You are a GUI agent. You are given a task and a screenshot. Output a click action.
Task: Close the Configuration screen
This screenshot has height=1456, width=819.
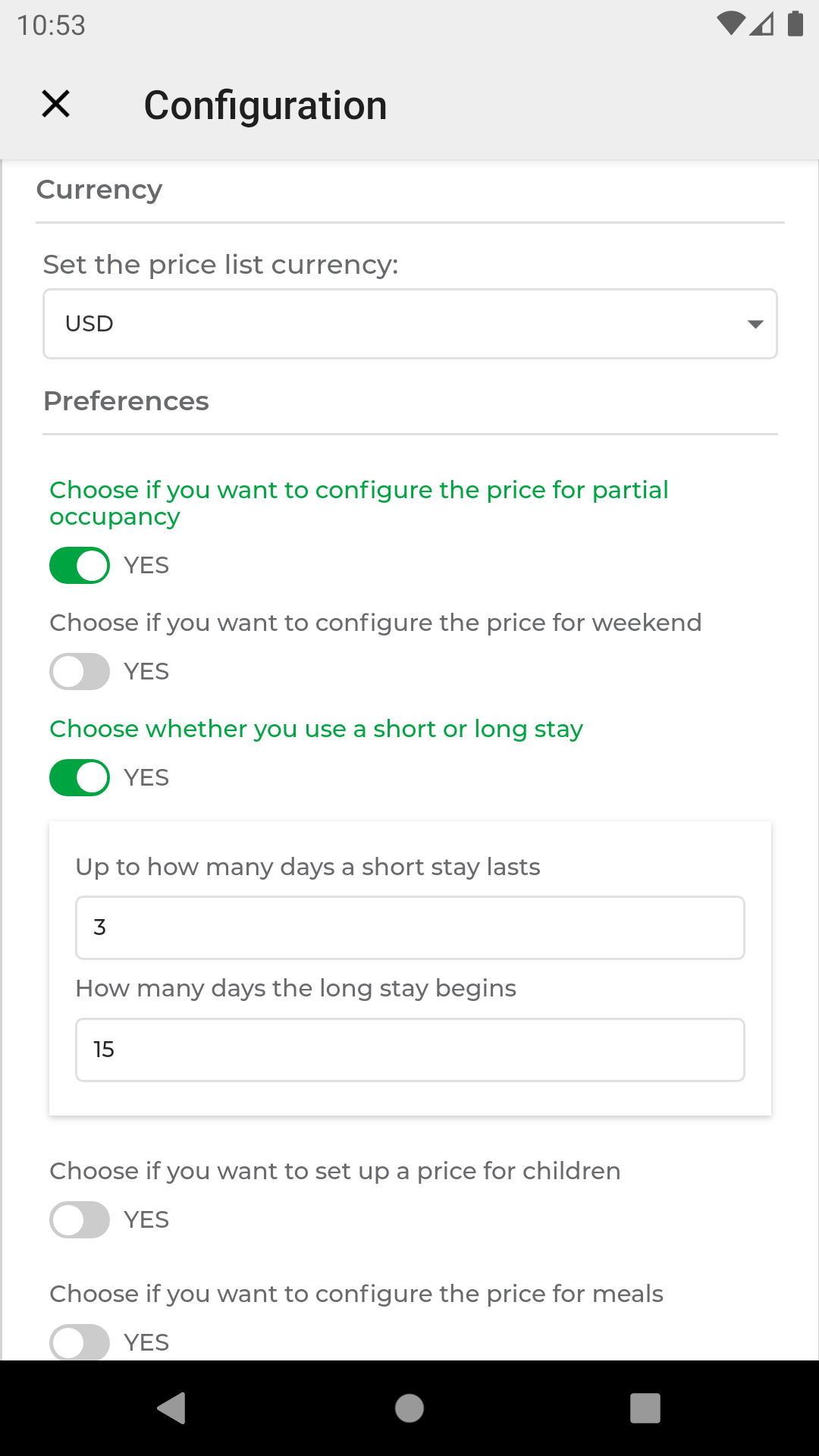[x=55, y=104]
